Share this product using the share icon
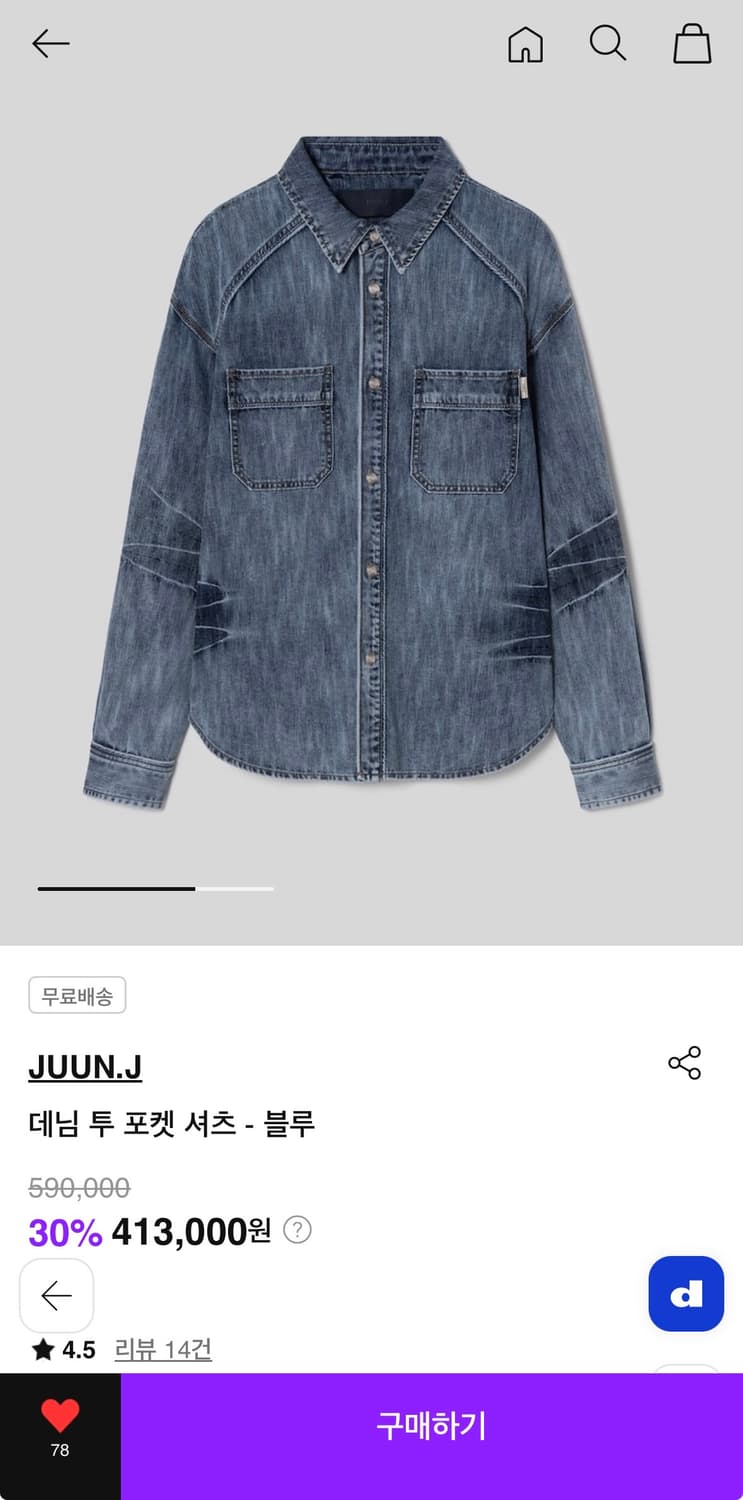The image size is (743, 1500). tap(685, 1064)
